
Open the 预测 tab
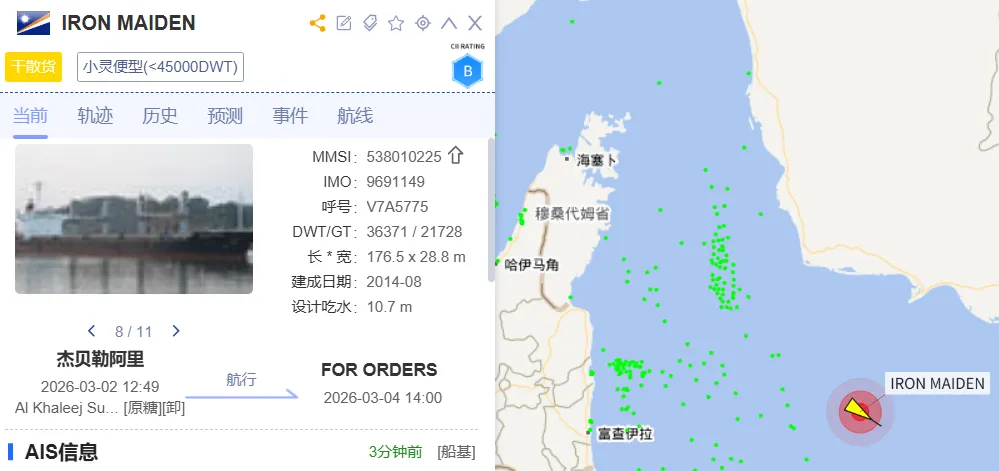click(225, 116)
